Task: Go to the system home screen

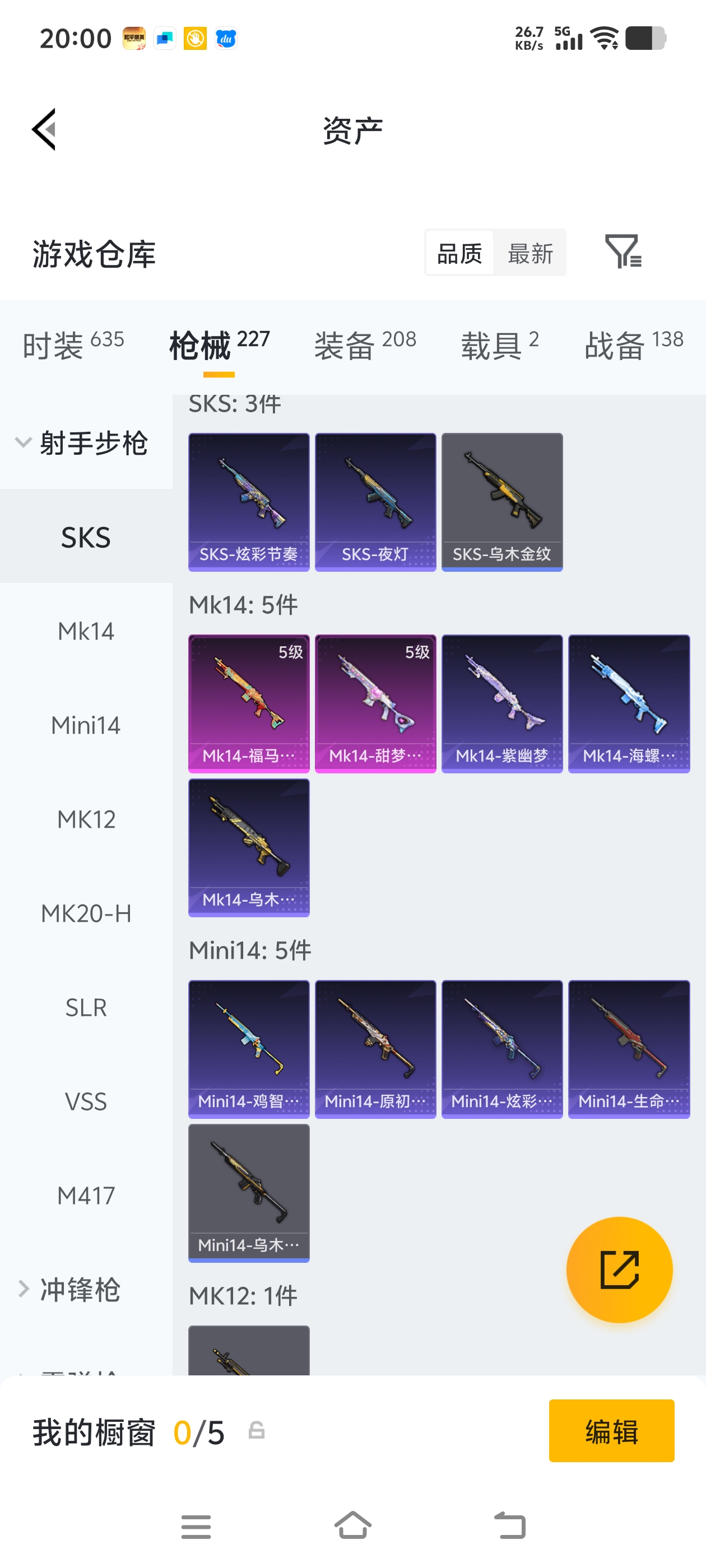Action: [352, 1526]
